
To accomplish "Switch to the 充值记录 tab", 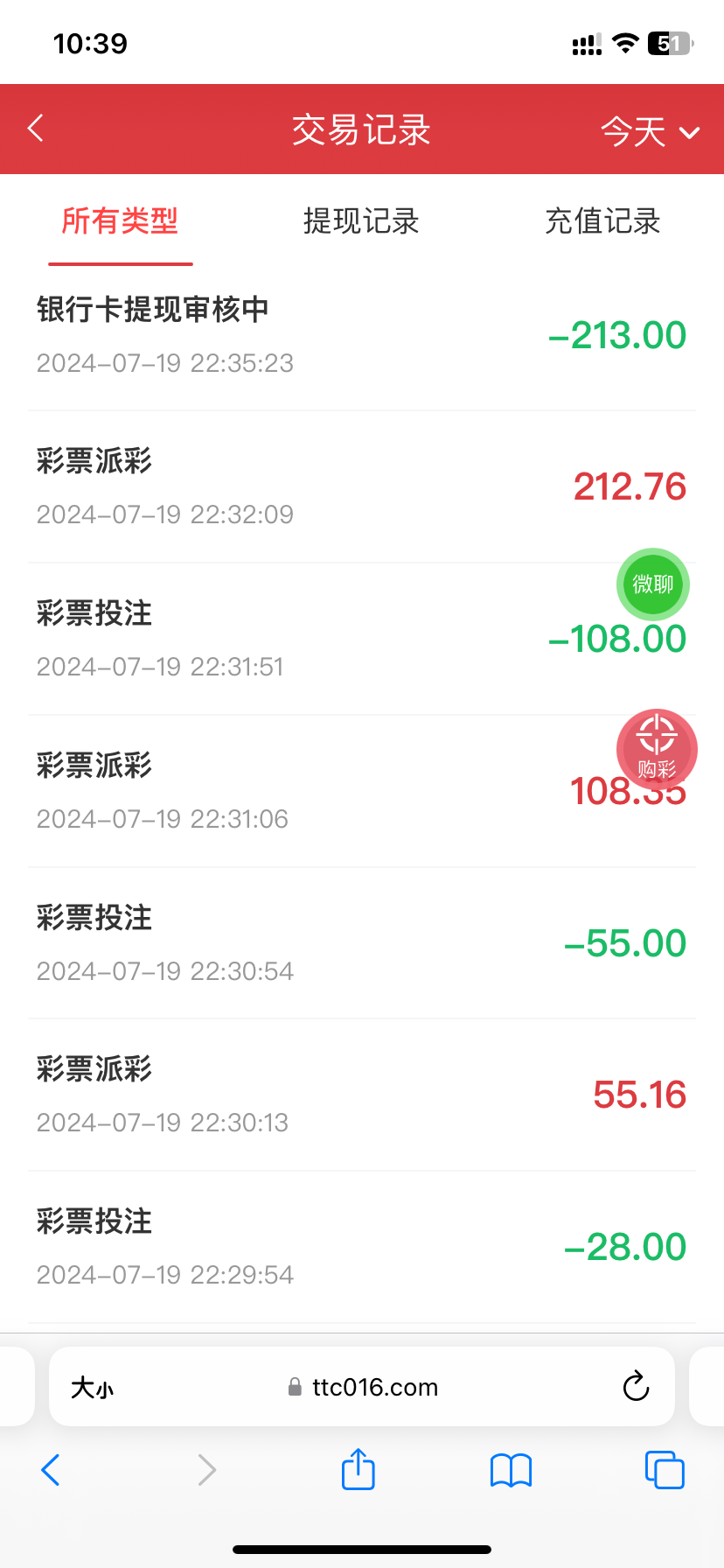I will pyautogui.click(x=602, y=221).
